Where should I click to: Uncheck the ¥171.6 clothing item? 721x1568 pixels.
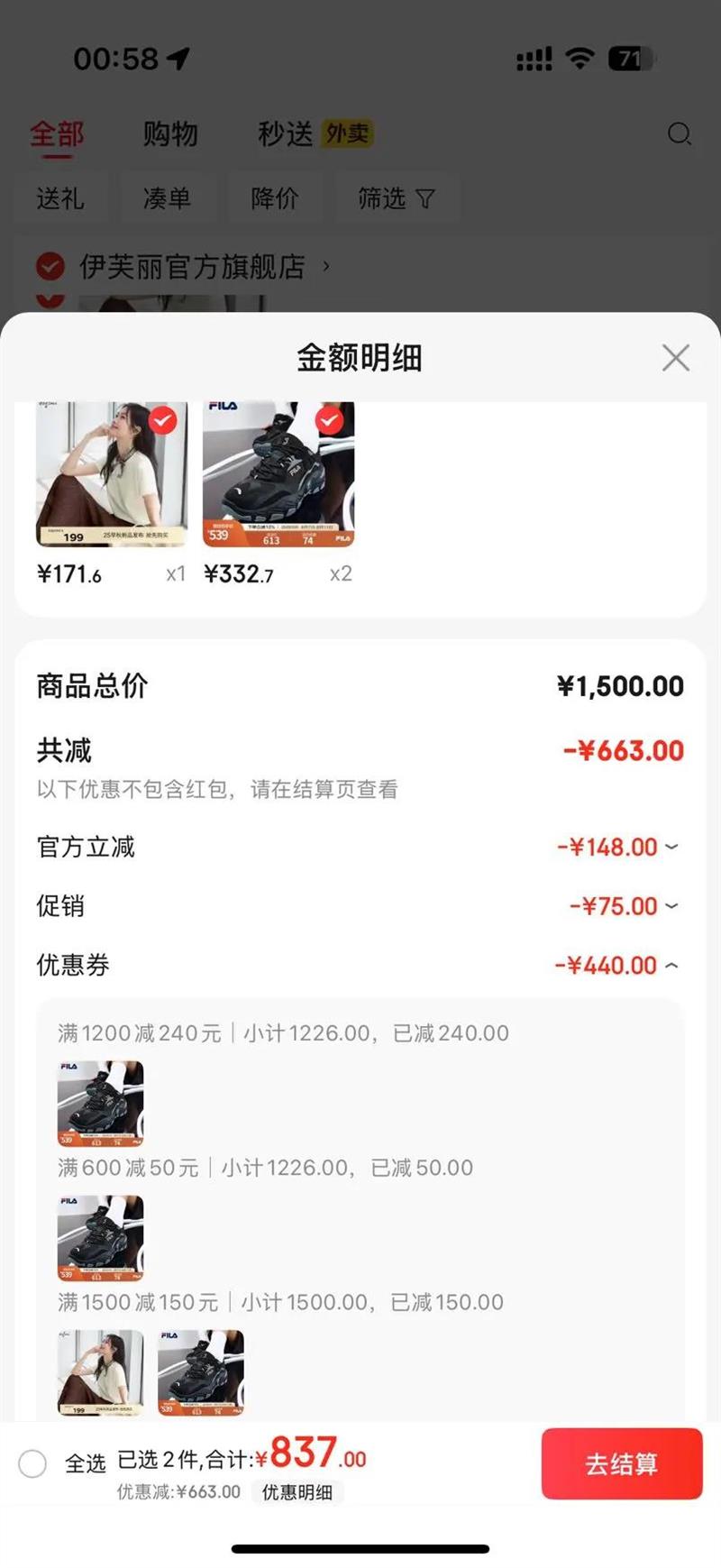coord(162,420)
